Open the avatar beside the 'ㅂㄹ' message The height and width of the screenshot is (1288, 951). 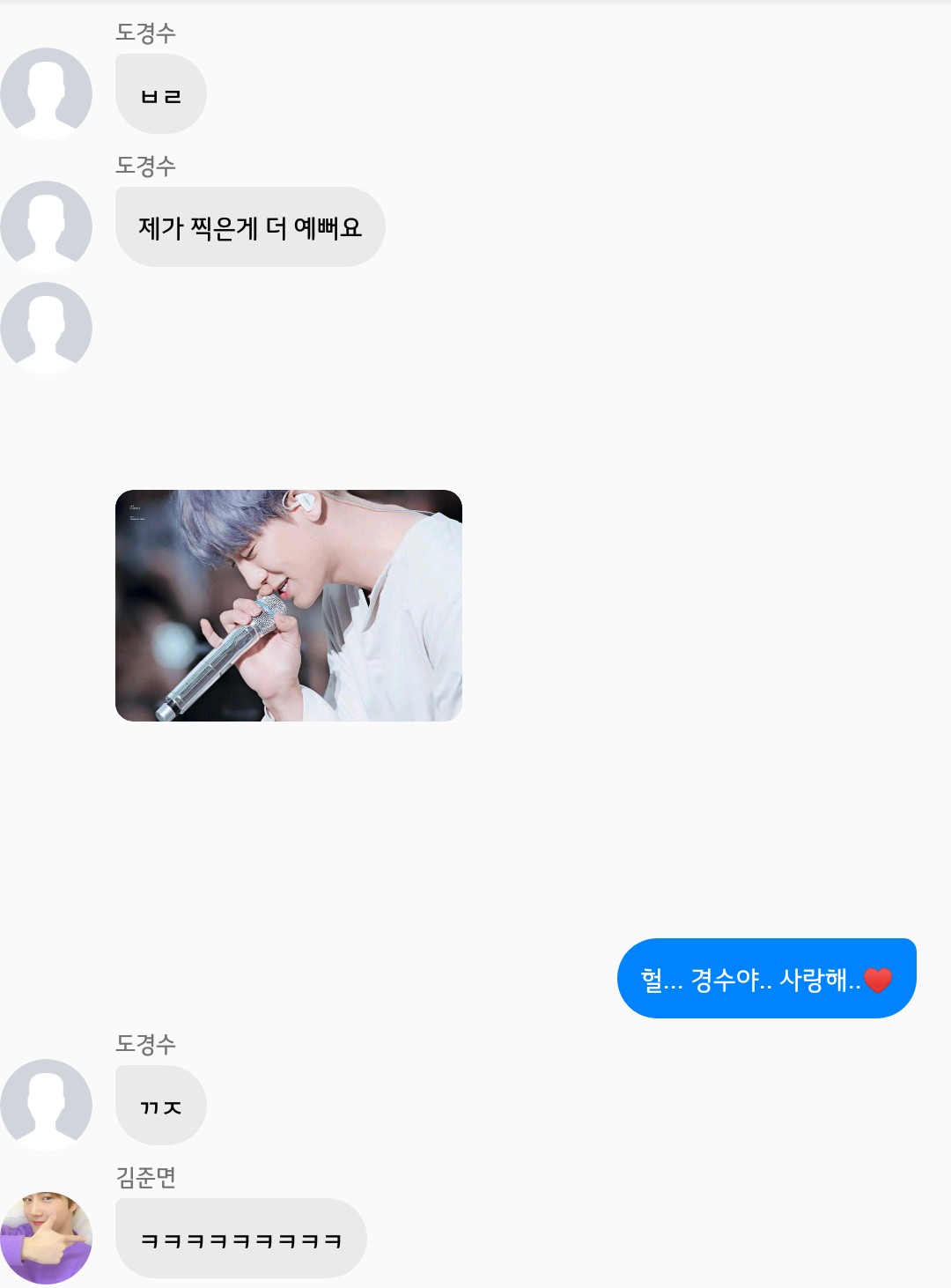pos(46,93)
